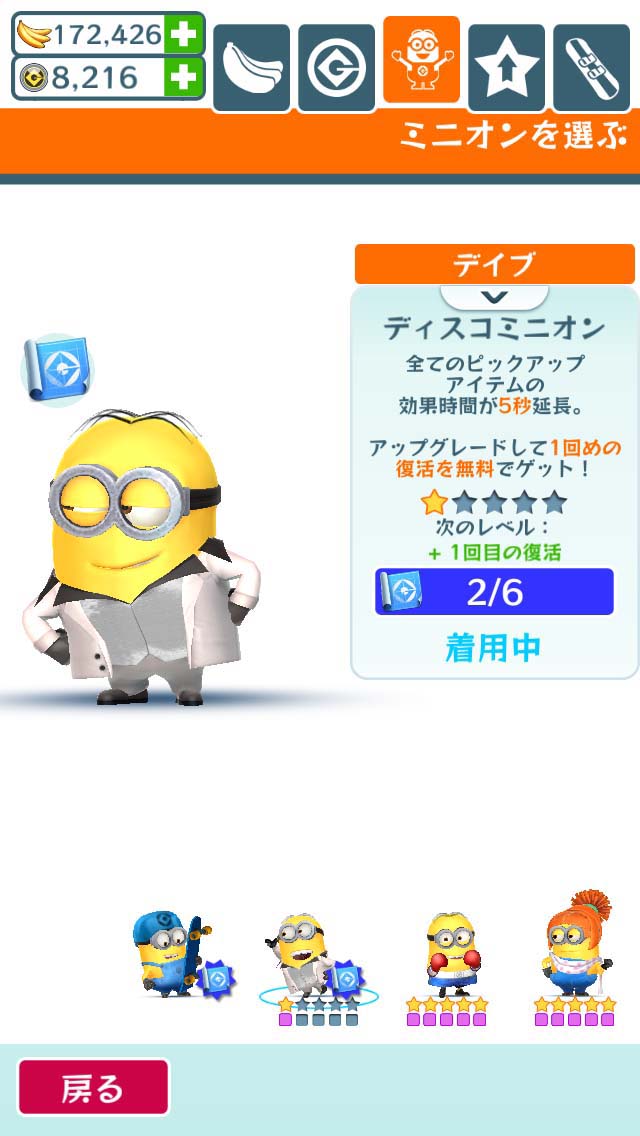Viewport: 640px width, 1136px height.
Task: Add more bananas with the plus button
Action: pos(182,35)
